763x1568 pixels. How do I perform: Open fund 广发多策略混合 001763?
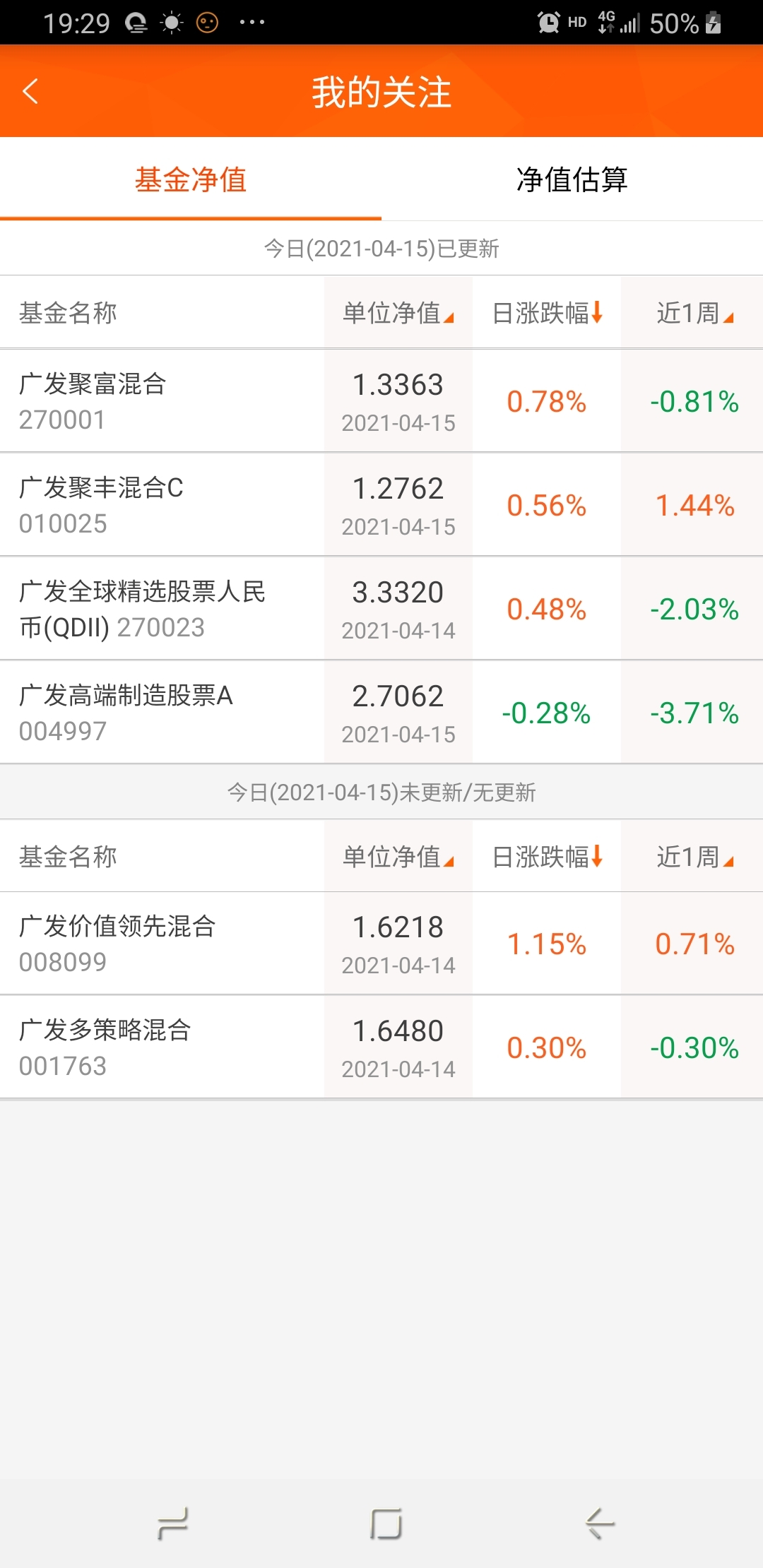pos(381,1047)
